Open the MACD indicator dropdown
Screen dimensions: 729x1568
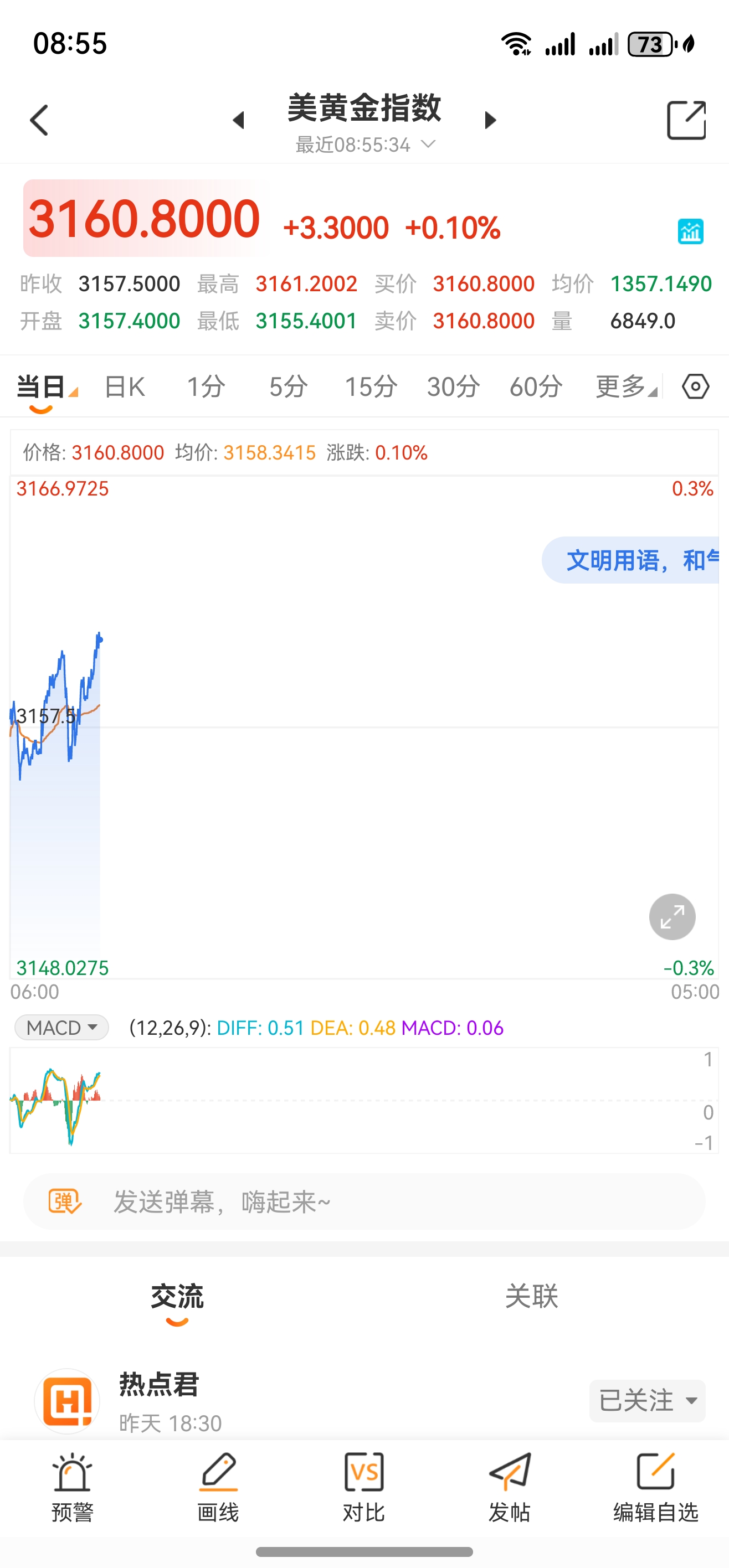coord(60,1028)
